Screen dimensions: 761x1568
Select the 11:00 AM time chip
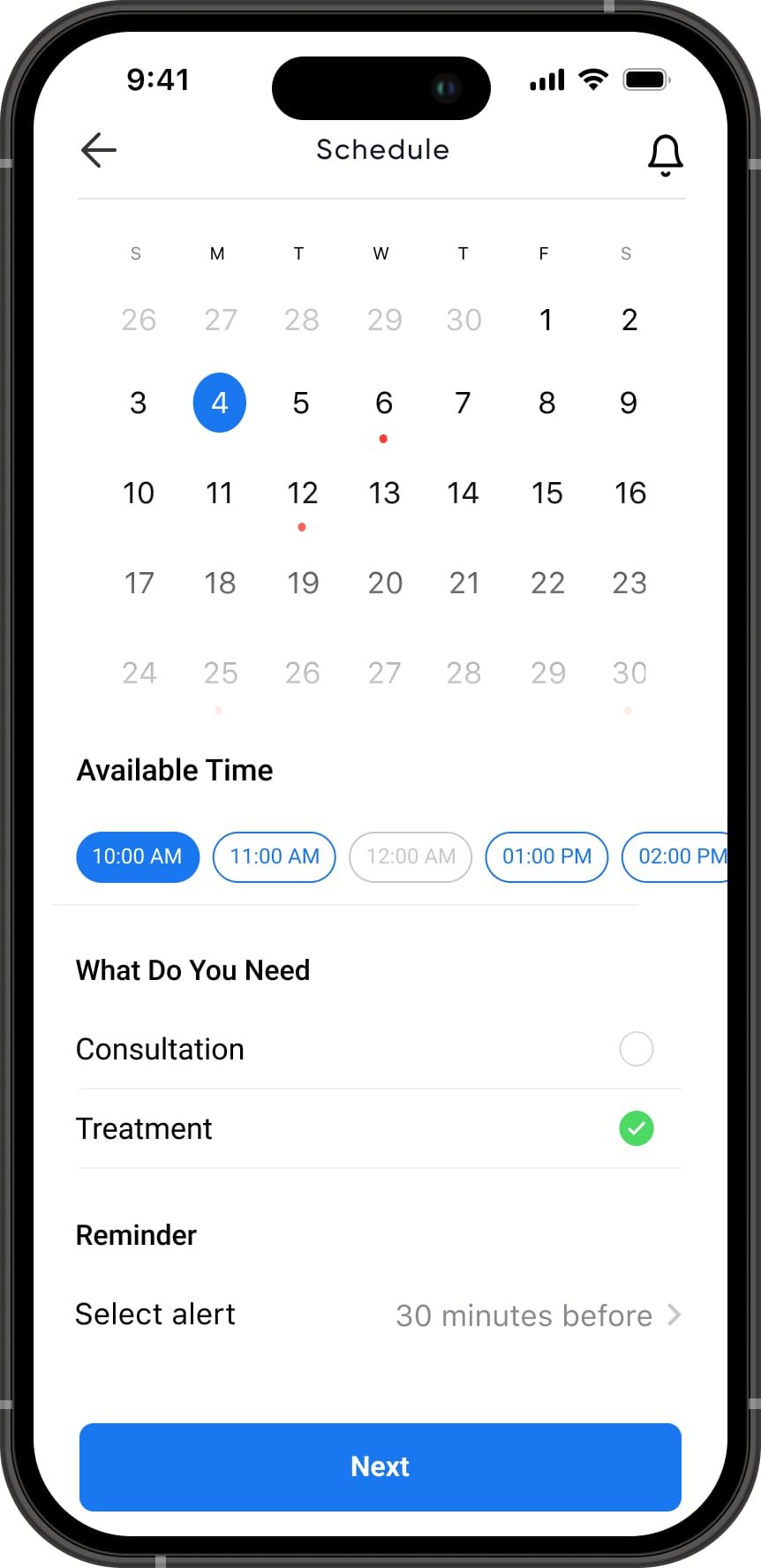275,856
